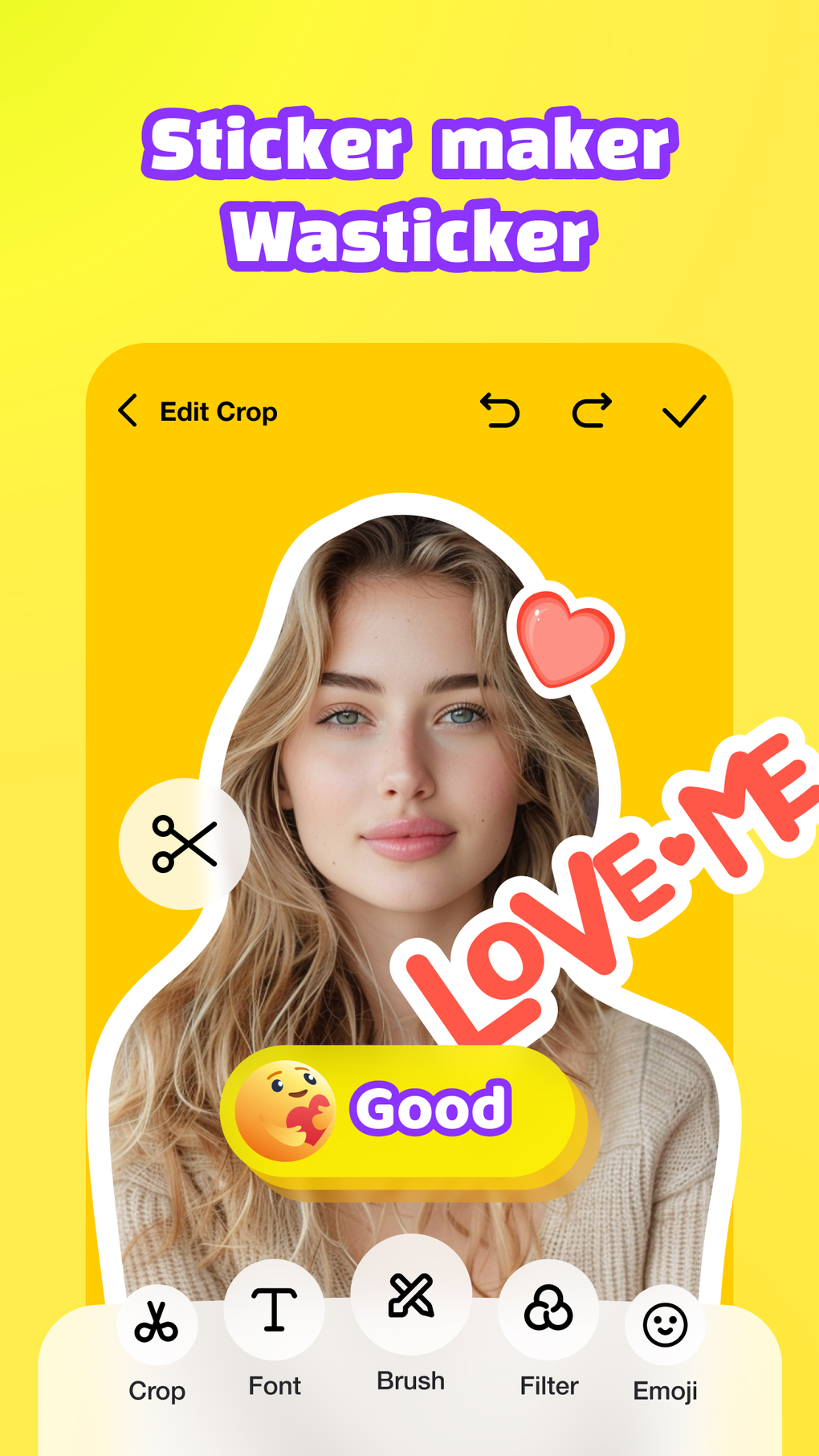The image size is (819, 1456).
Task: Go back using the left chevron arrow
Action: (128, 410)
